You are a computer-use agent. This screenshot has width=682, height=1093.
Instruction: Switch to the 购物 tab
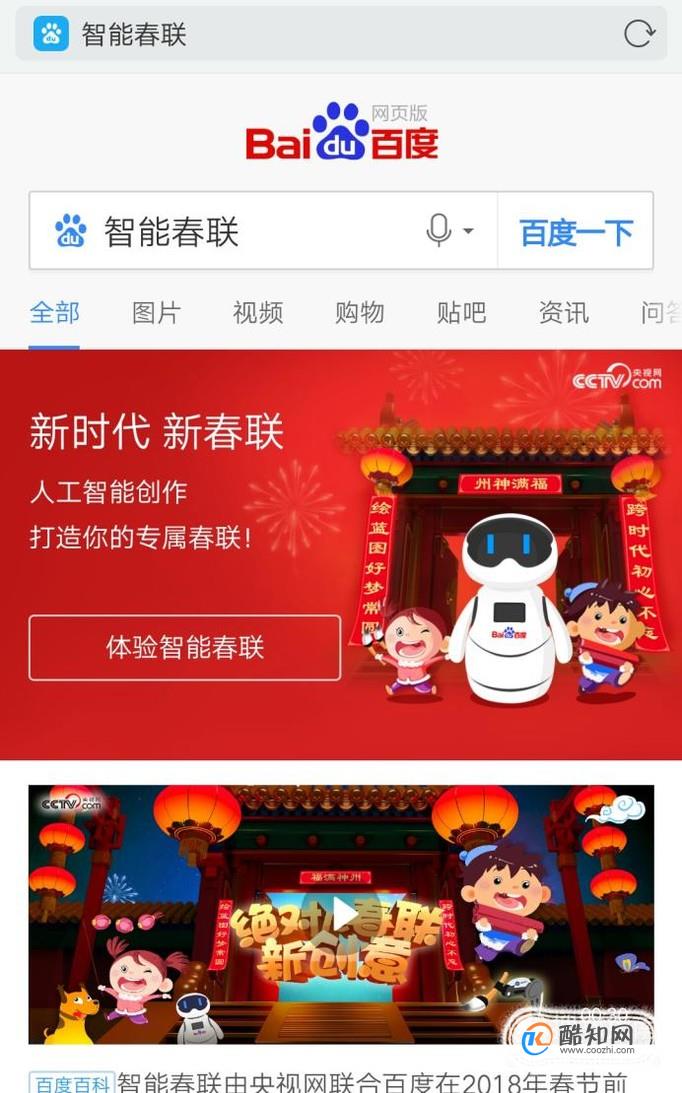pos(360,313)
